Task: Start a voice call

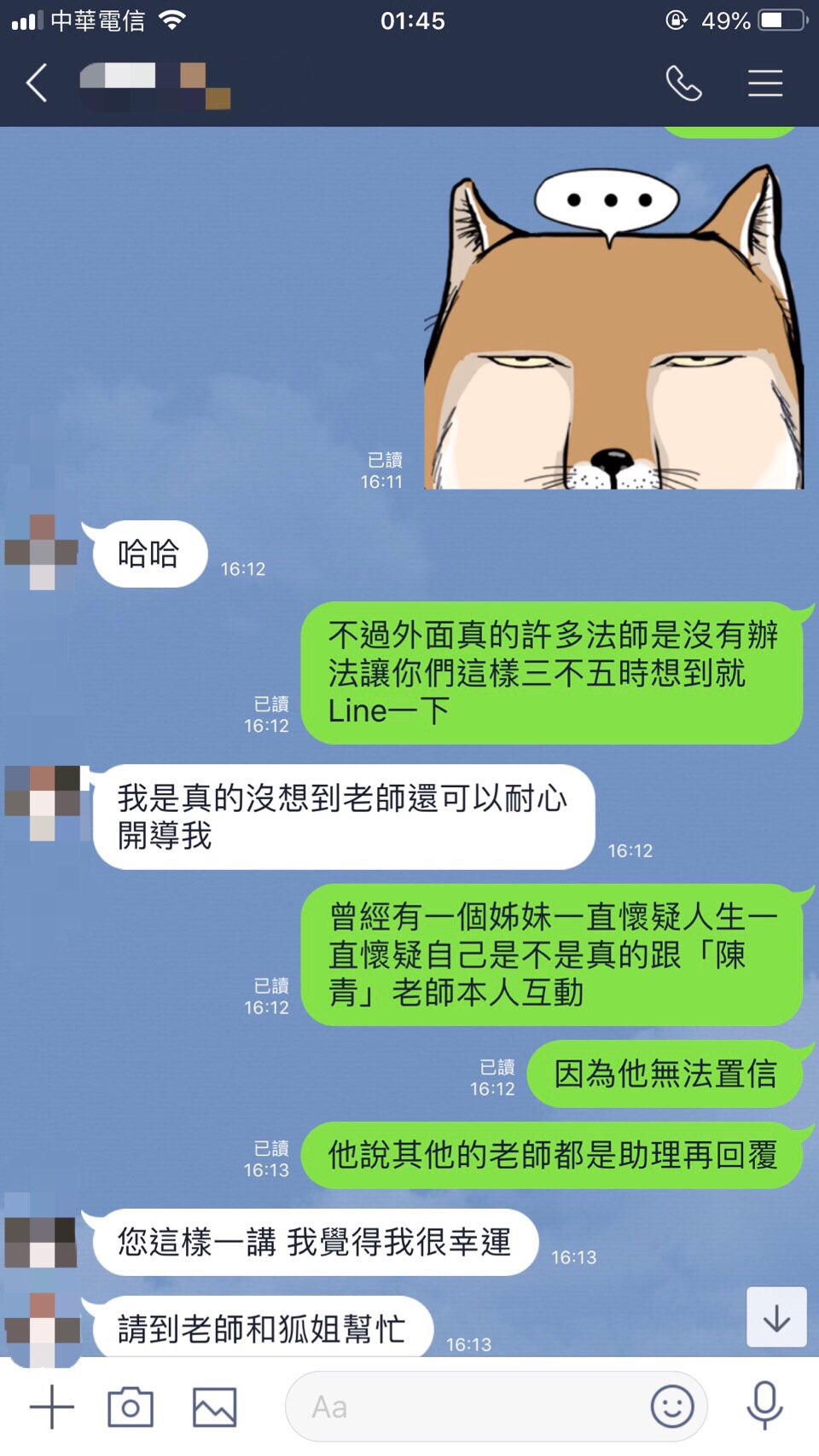Action: (x=683, y=84)
